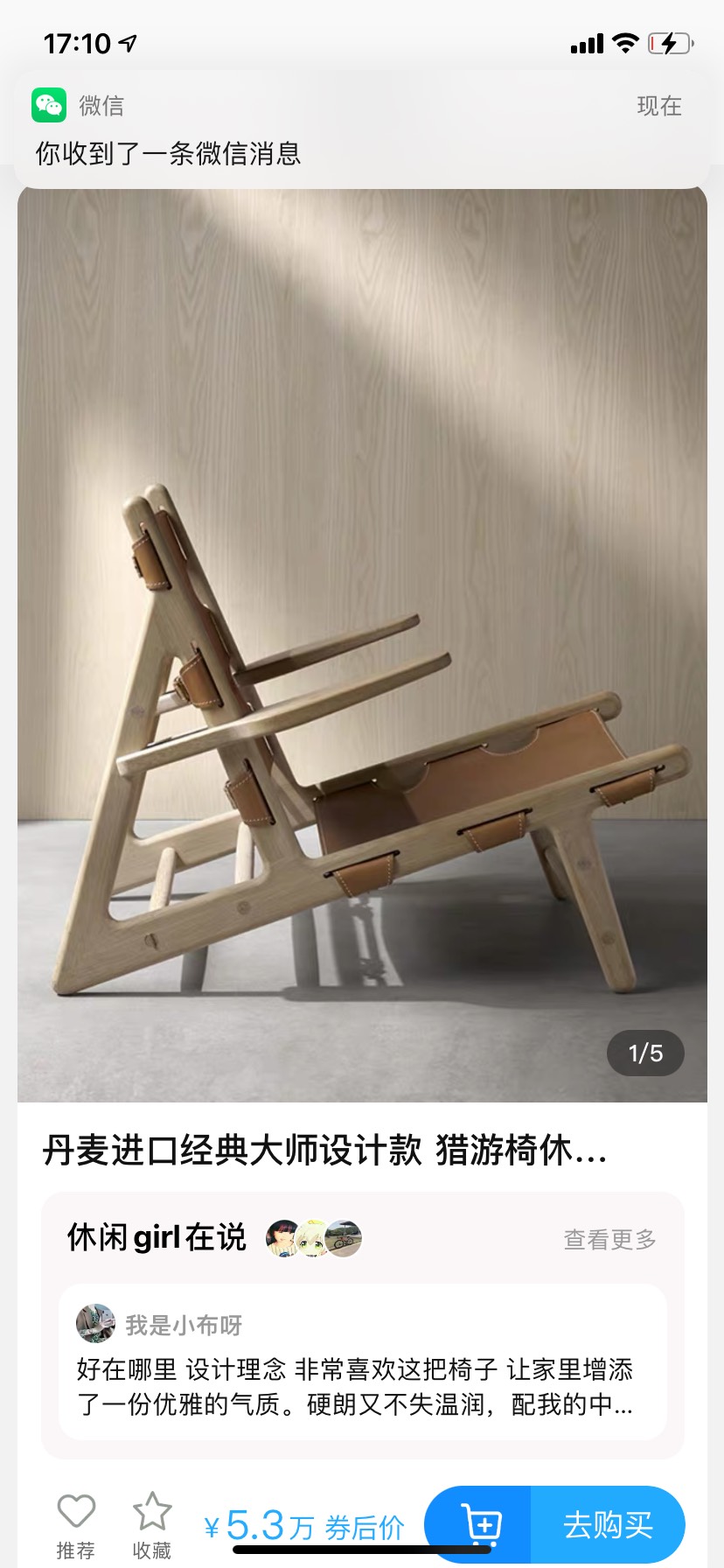Open the product title 丹麦进口经典大师设计款
The width and height of the screenshot is (724, 1568).
324,1150
